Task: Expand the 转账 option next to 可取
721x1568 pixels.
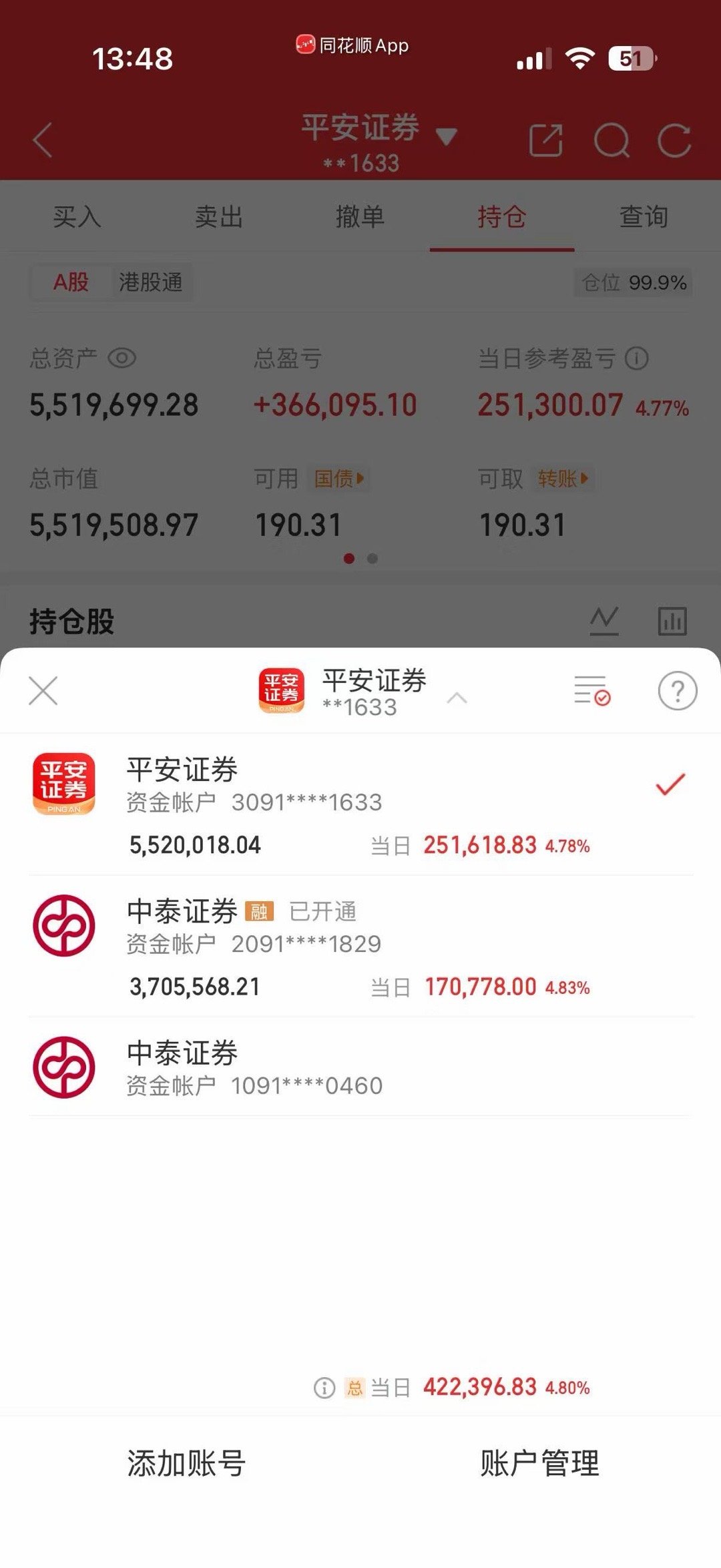Action: pyautogui.click(x=563, y=478)
